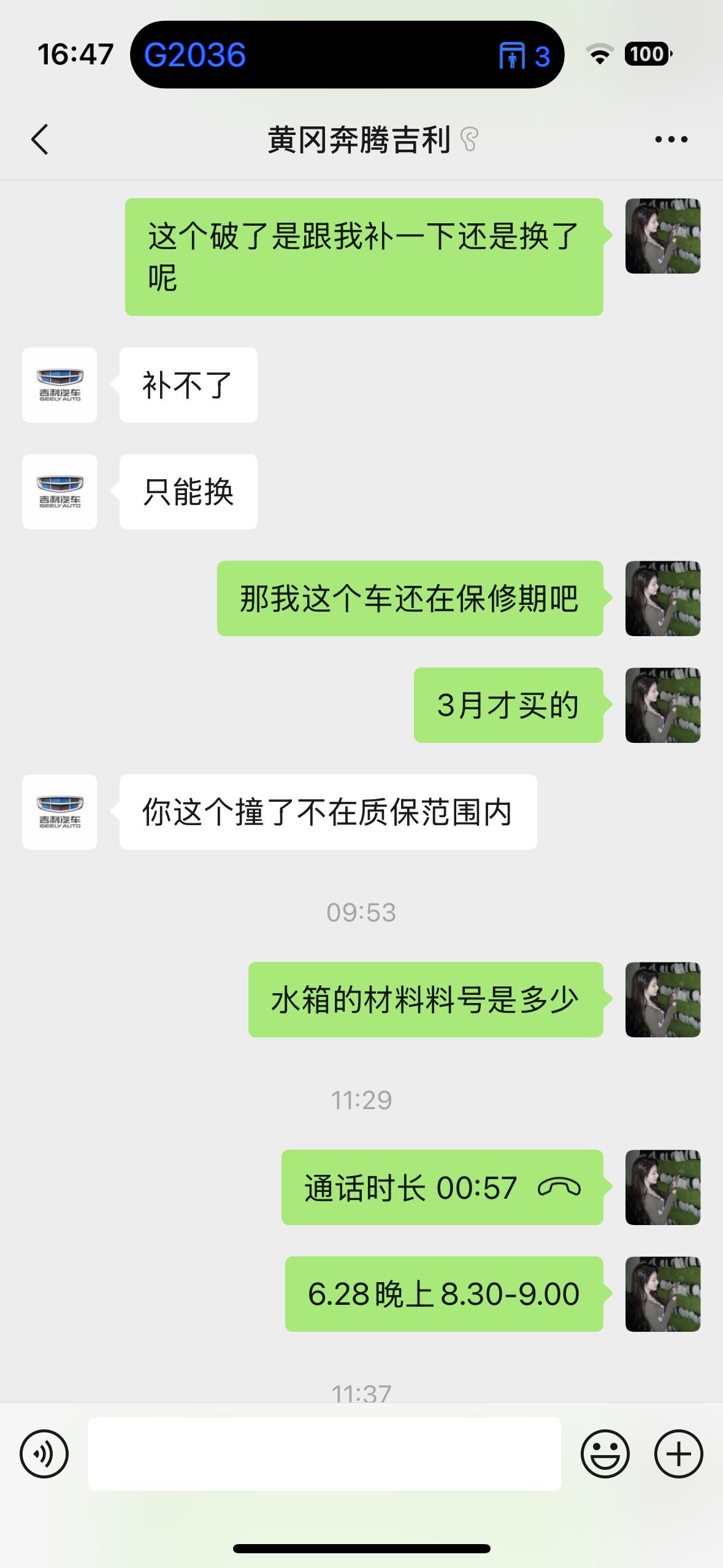
Task: Open the emoji sticker panel
Action: coord(605,1453)
